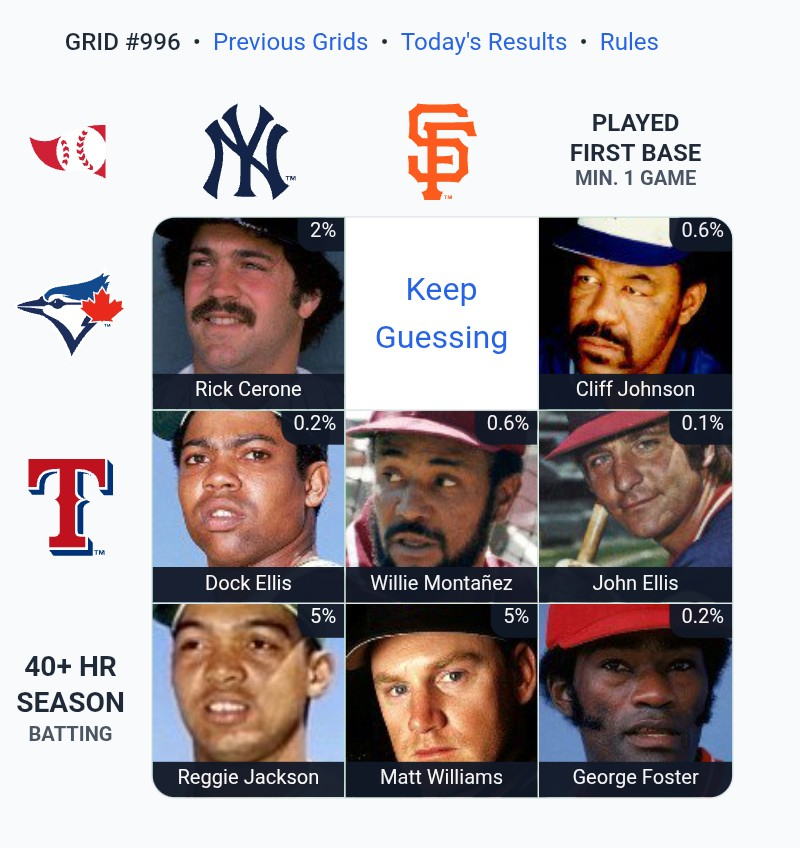Image resolution: width=800 pixels, height=848 pixels.
Task: Open the Previous Grids link
Action: pos(290,42)
